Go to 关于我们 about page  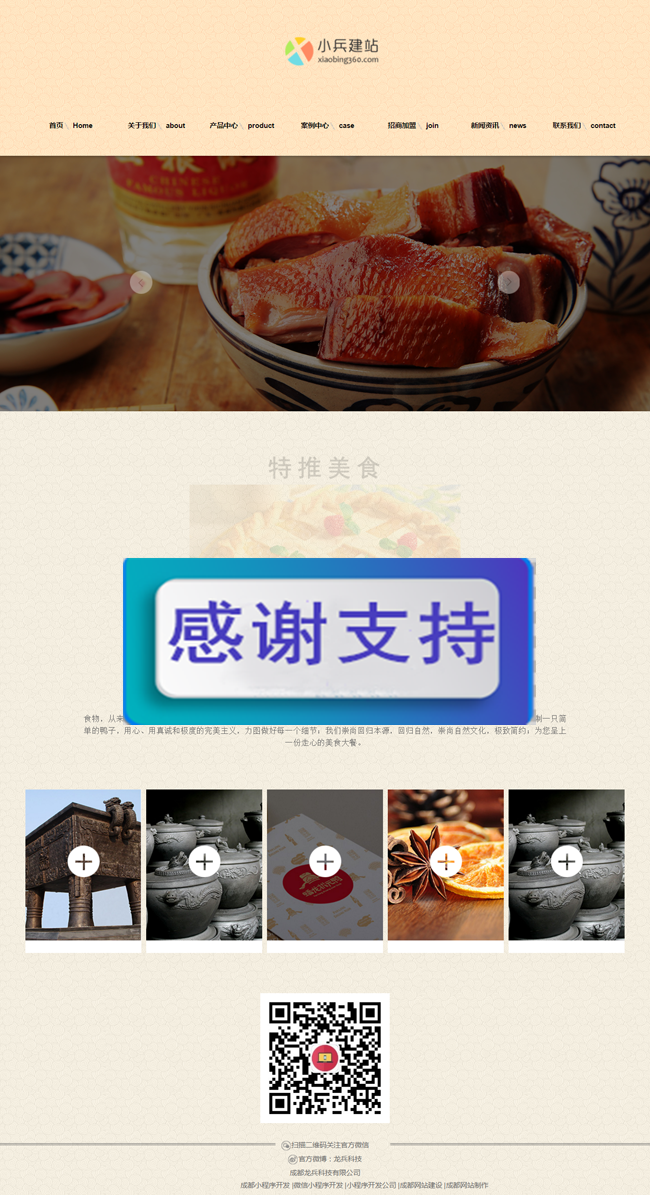click(x=156, y=126)
